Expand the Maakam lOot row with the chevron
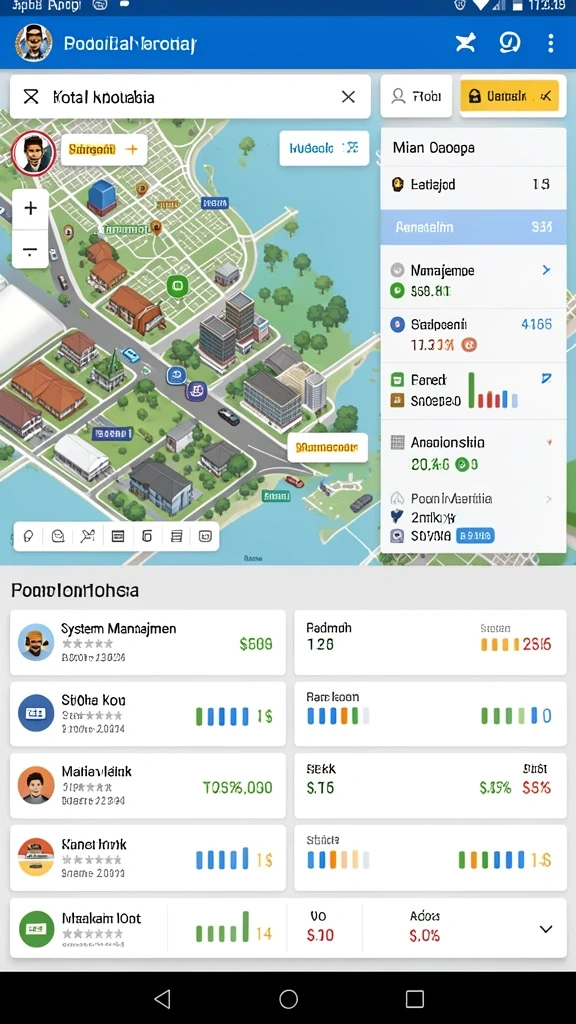 (x=546, y=929)
